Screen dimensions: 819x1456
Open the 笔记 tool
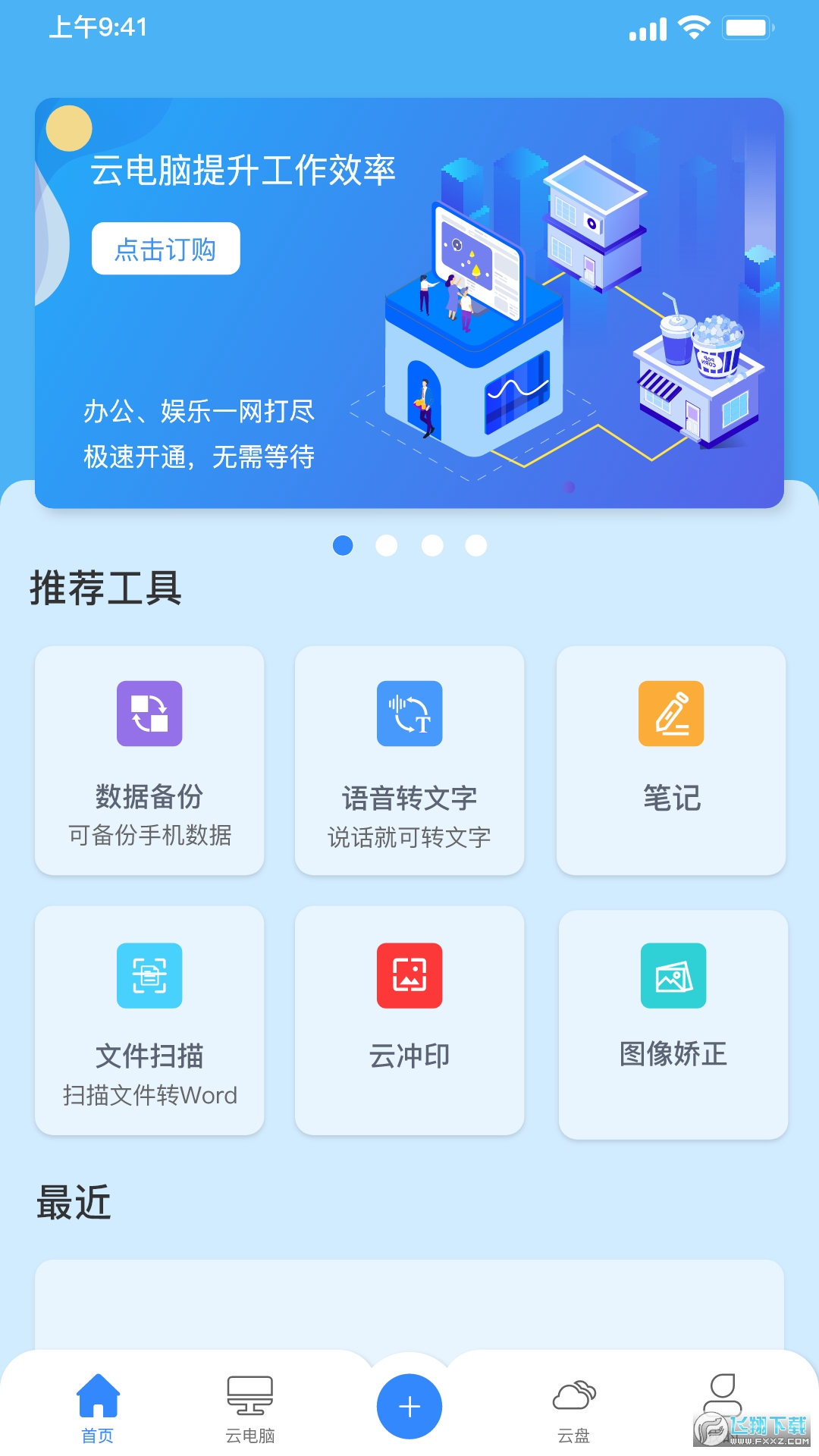(x=671, y=761)
